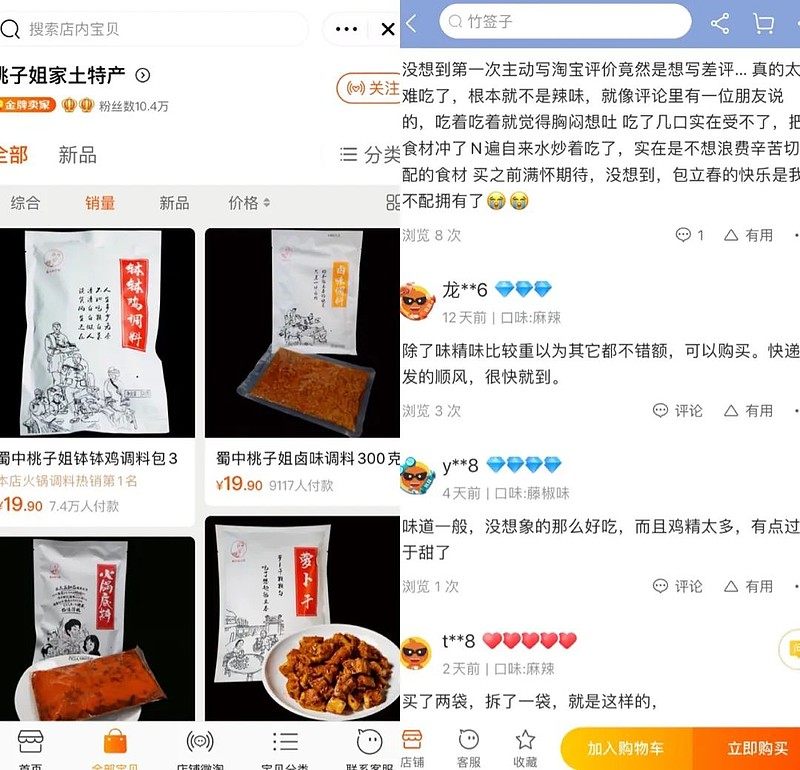Screen dimensions: 800x770
Task: Tap the 竹签子 search field
Action: [565, 21]
